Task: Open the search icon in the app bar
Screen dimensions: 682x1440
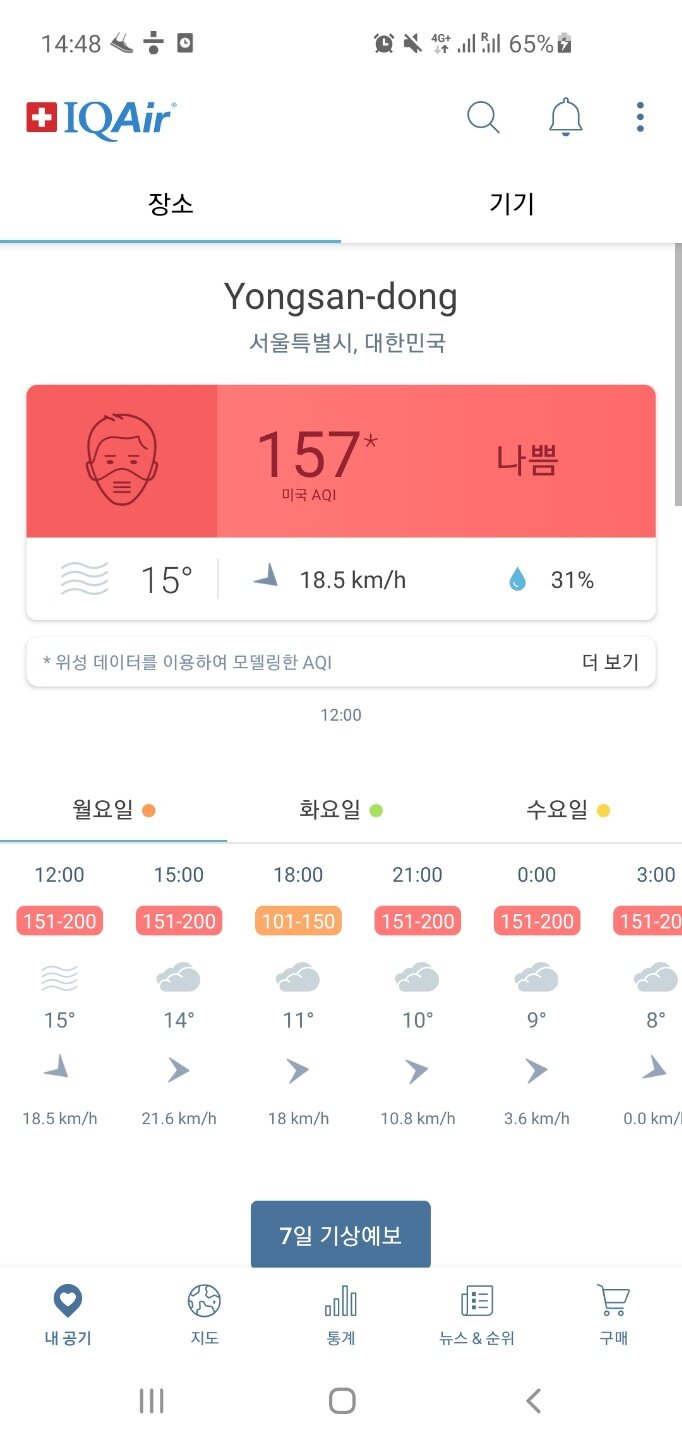Action: (x=483, y=118)
